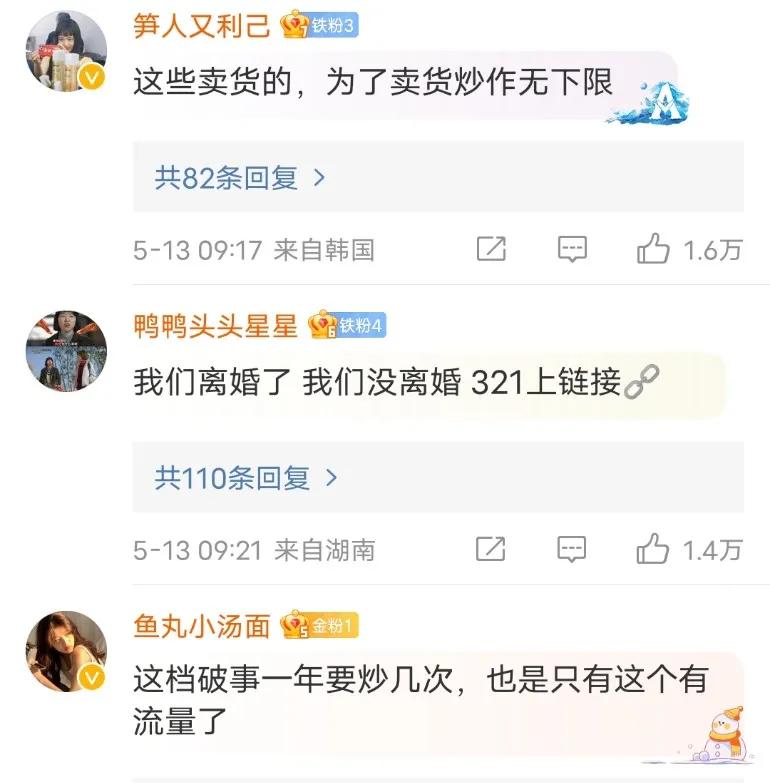Click the 铁粉3 fan badge beside 笋人又利己
Screen dimensions: 770x783
pyautogui.click(x=321, y=22)
